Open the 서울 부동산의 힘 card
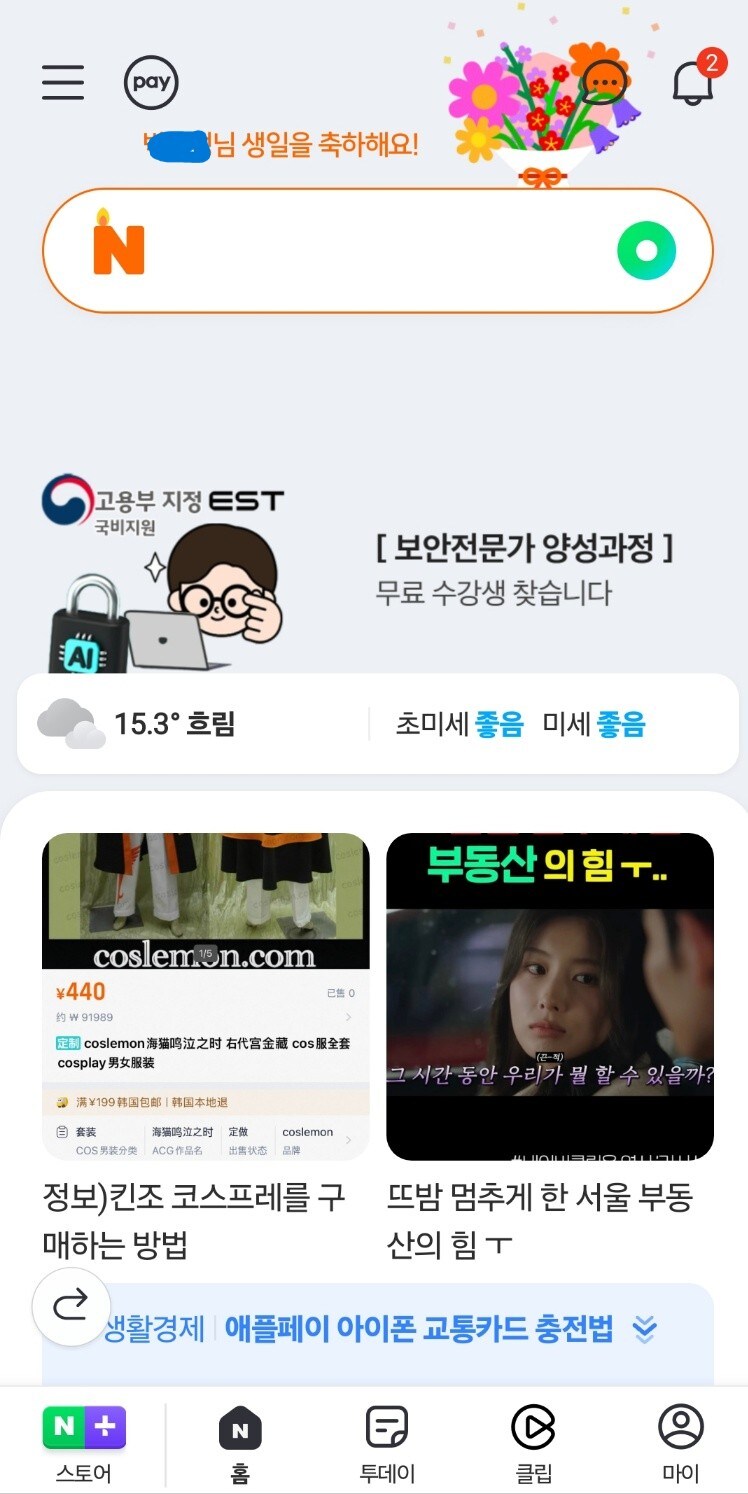Screen dimensions: 748x1494 click(x=550, y=1040)
